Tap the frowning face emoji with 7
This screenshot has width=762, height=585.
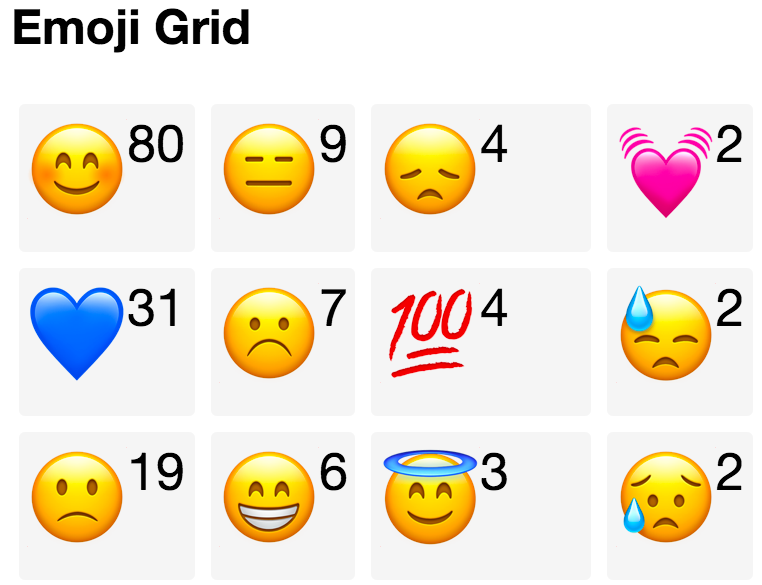[268, 332]
